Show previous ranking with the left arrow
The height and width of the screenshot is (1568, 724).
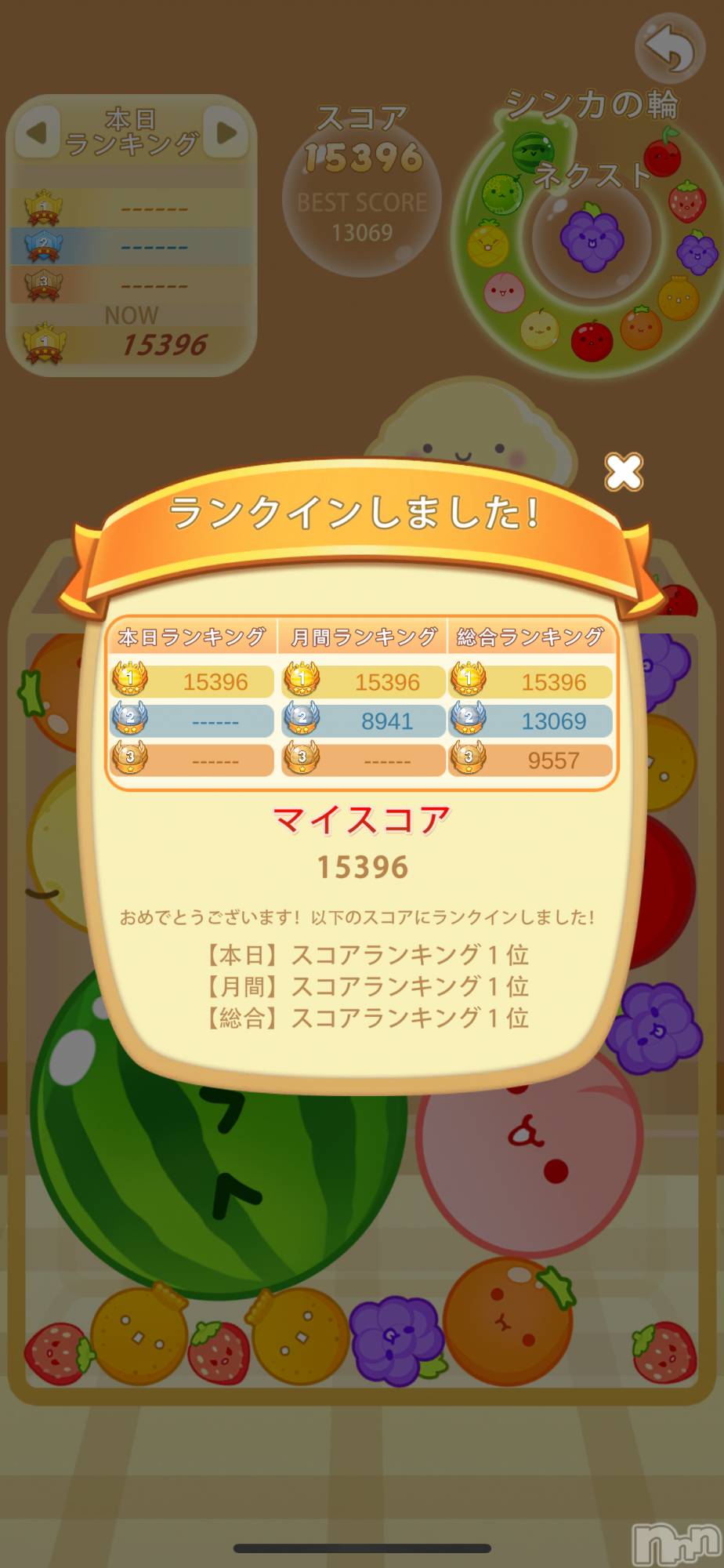click(x=37, y=132)
